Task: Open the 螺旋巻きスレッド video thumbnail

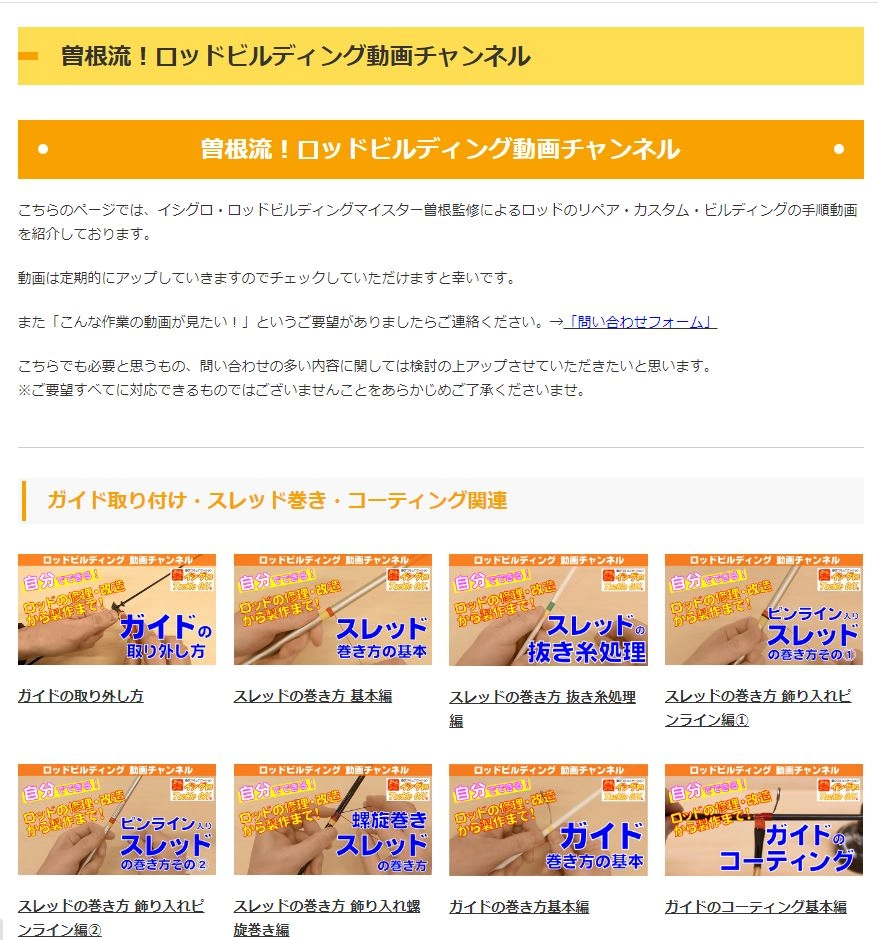Action: coord(332,820)
